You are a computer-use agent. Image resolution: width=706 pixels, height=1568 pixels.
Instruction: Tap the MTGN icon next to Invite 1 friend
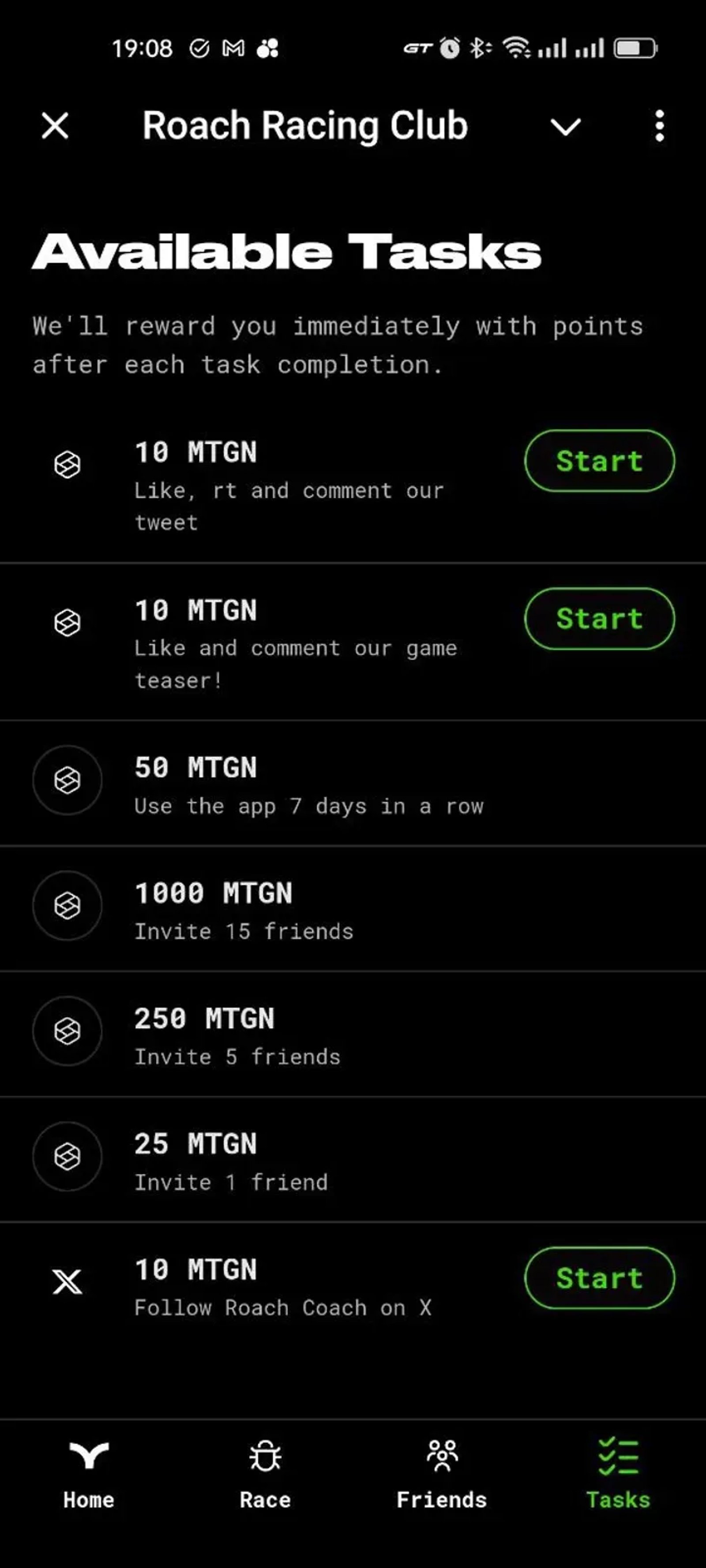tap(67, 1157)
